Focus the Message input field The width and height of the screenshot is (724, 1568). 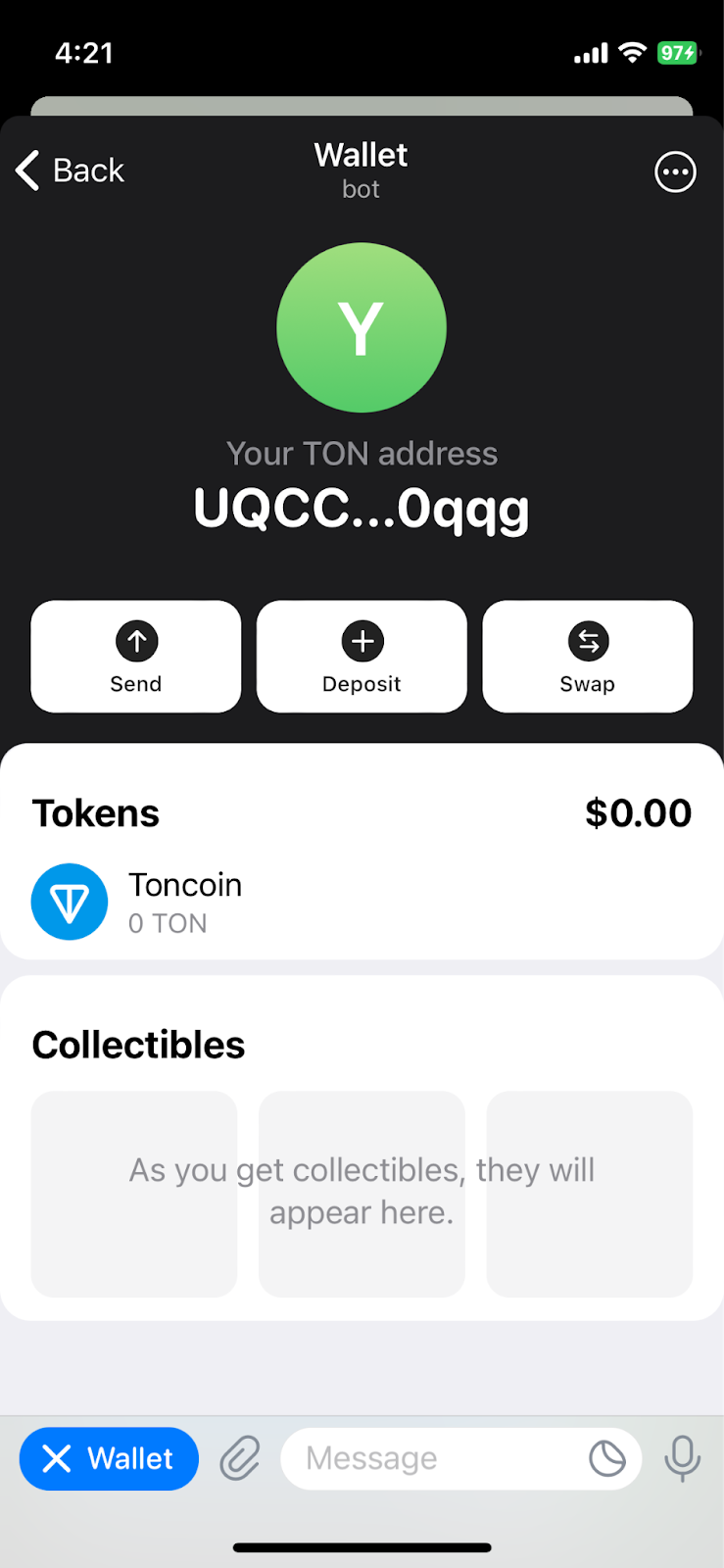click(431, 1459)
